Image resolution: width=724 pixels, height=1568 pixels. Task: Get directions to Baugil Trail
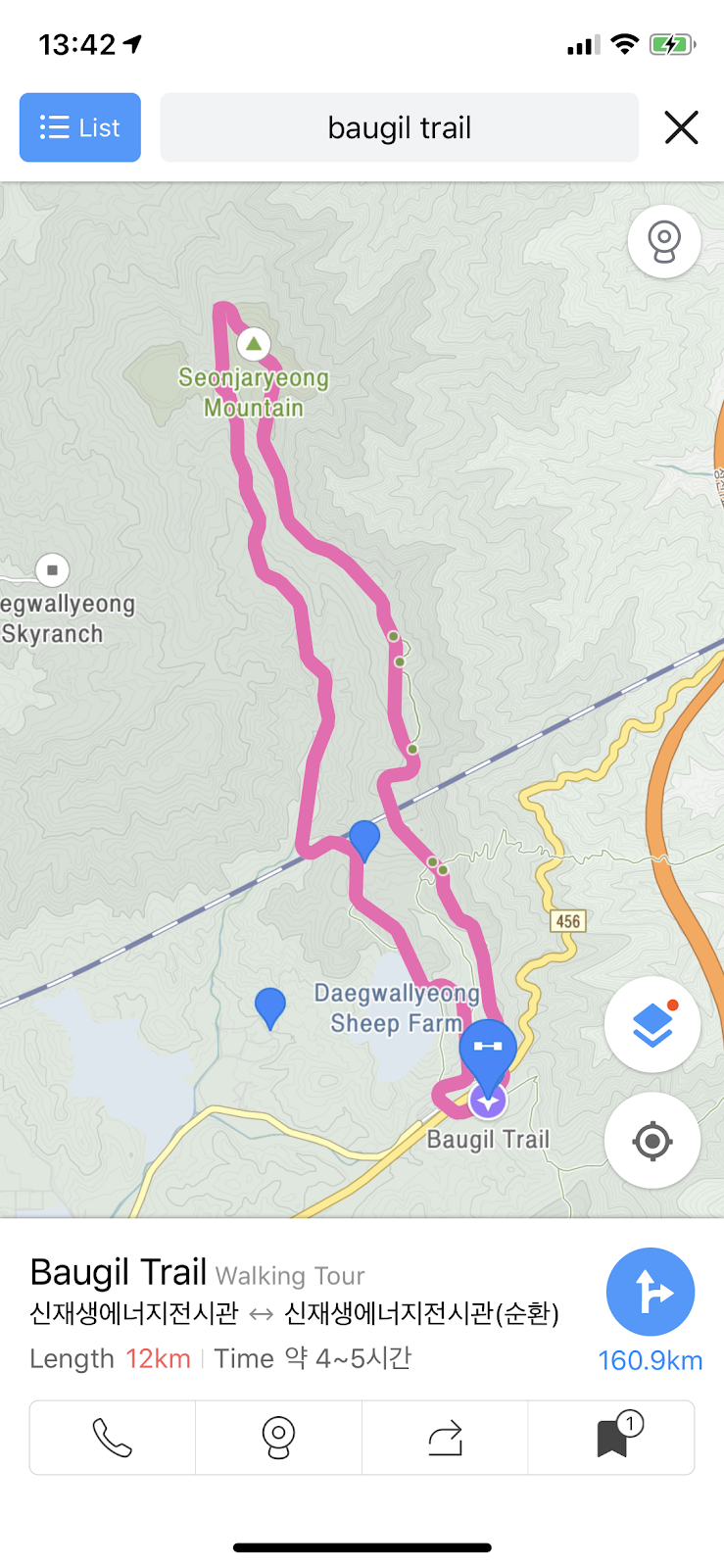(x=650, y=1292)
